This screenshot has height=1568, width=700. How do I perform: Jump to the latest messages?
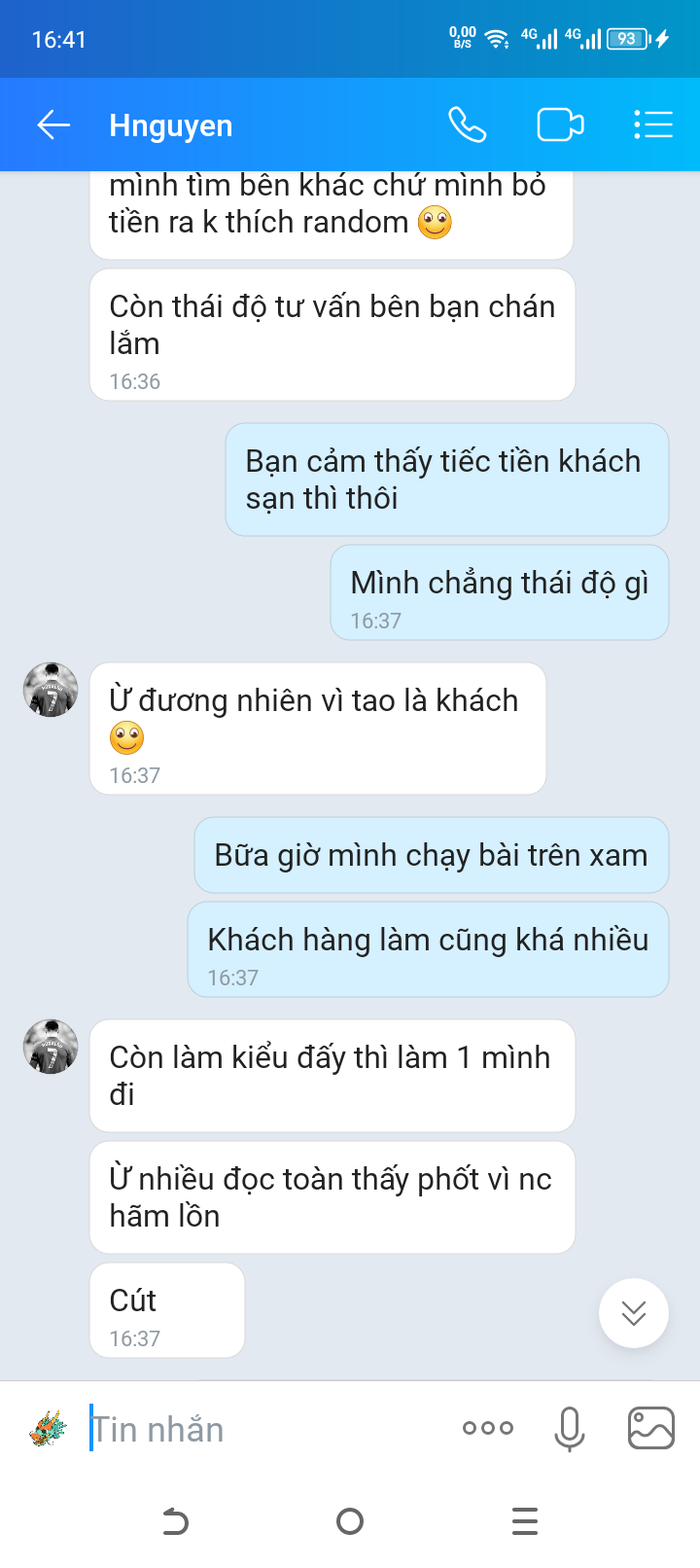(634, 1313)
